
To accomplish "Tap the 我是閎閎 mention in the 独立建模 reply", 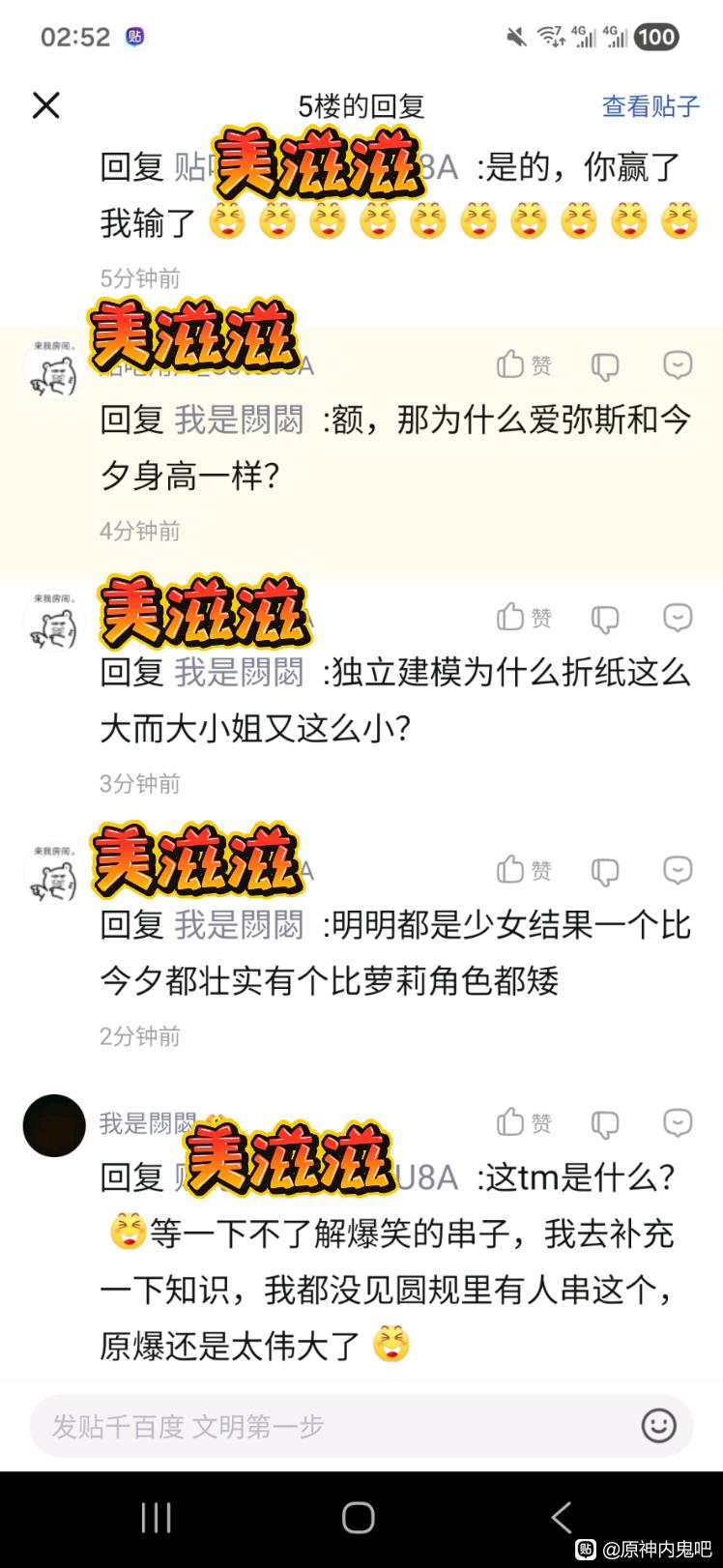I will point(239,673).
